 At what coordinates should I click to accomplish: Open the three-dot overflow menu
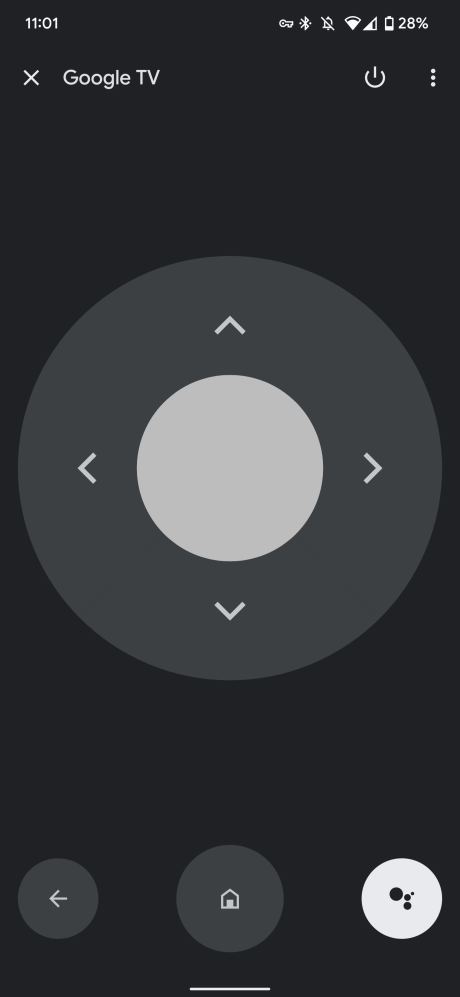coord(433,78)
